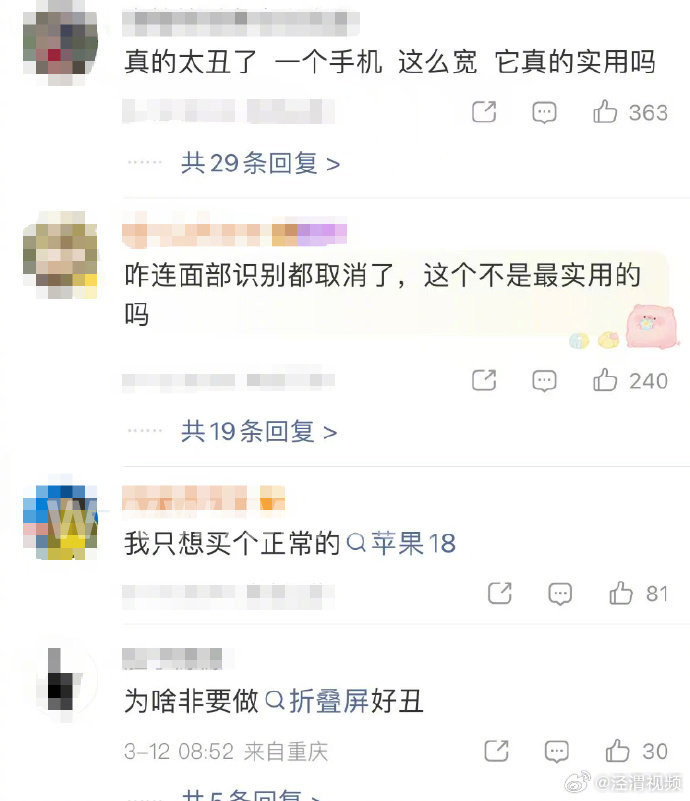Share the 我只想买个正常的 comment
The height and width of the screenshot is (801, 690).
pos(500,594)
